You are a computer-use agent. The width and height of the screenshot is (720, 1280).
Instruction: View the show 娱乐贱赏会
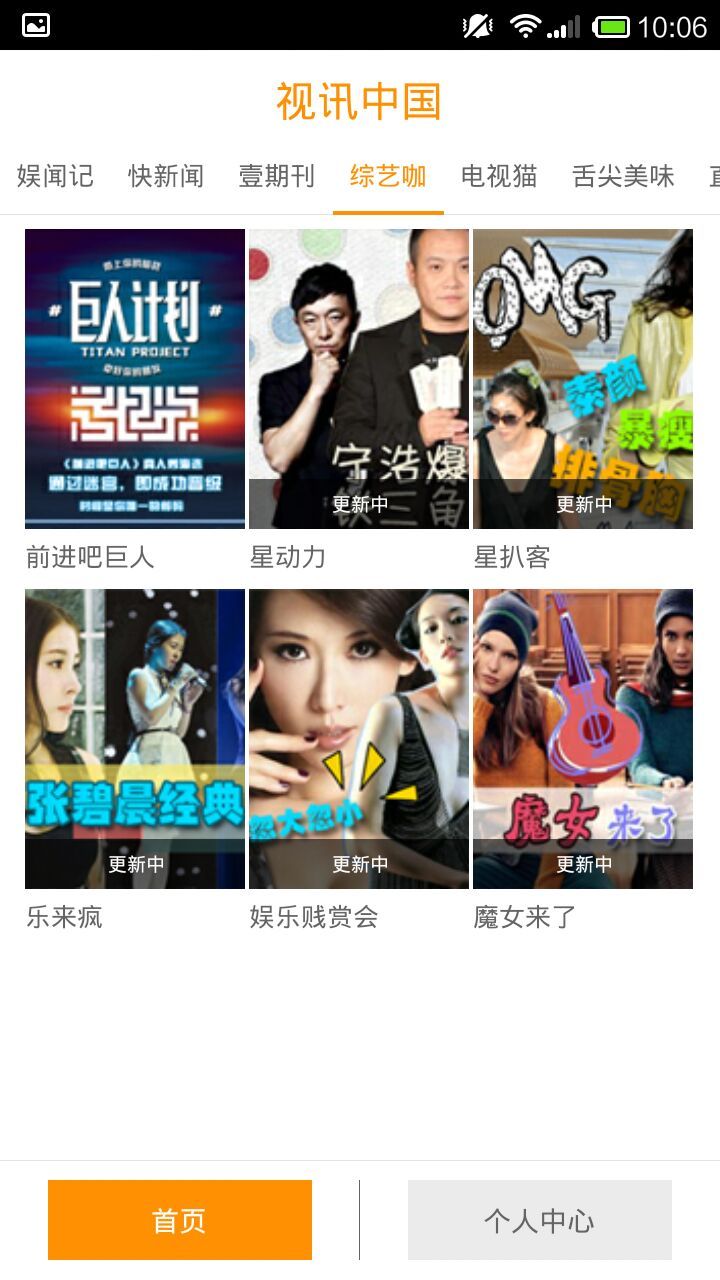pyautogui.click(x=359, y=739)
